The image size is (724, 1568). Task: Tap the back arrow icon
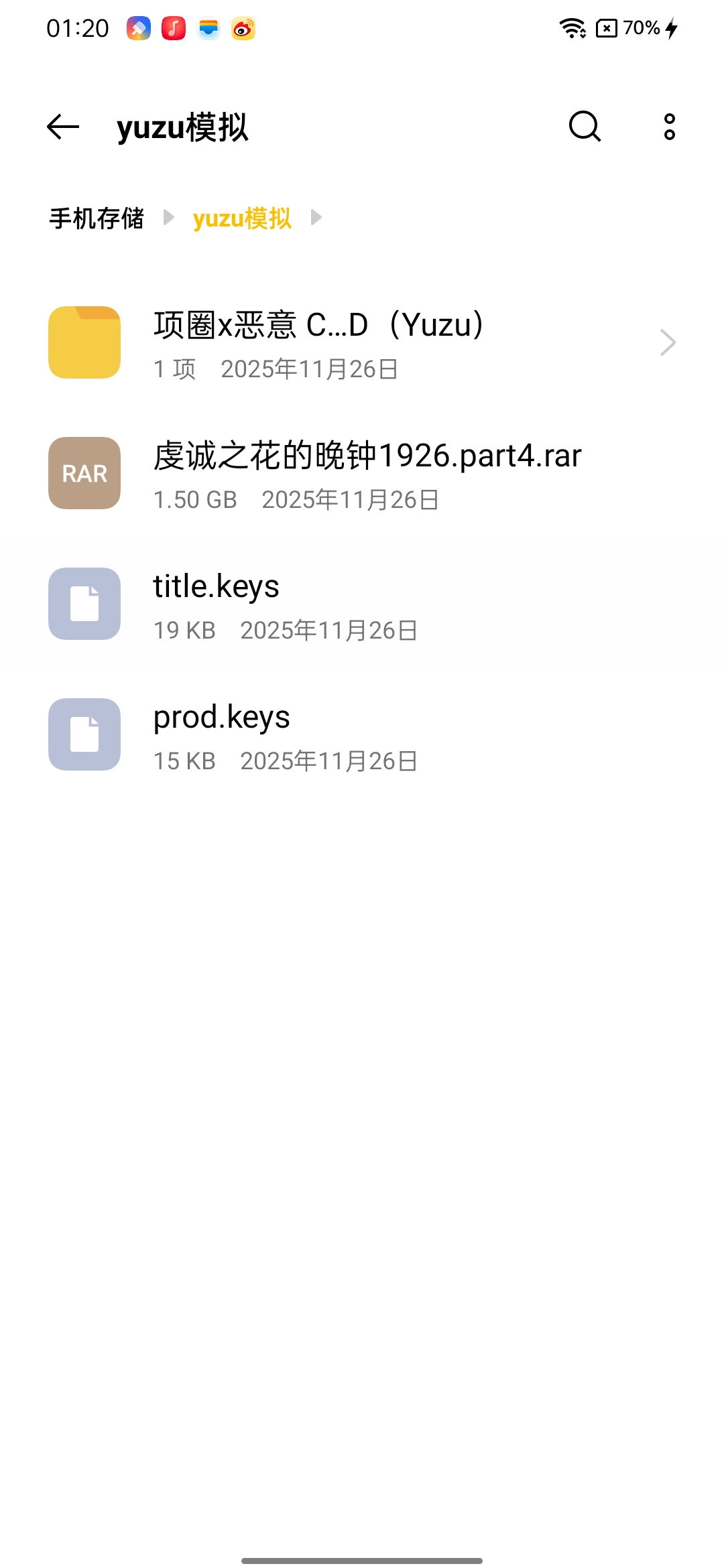pos(63,126)
